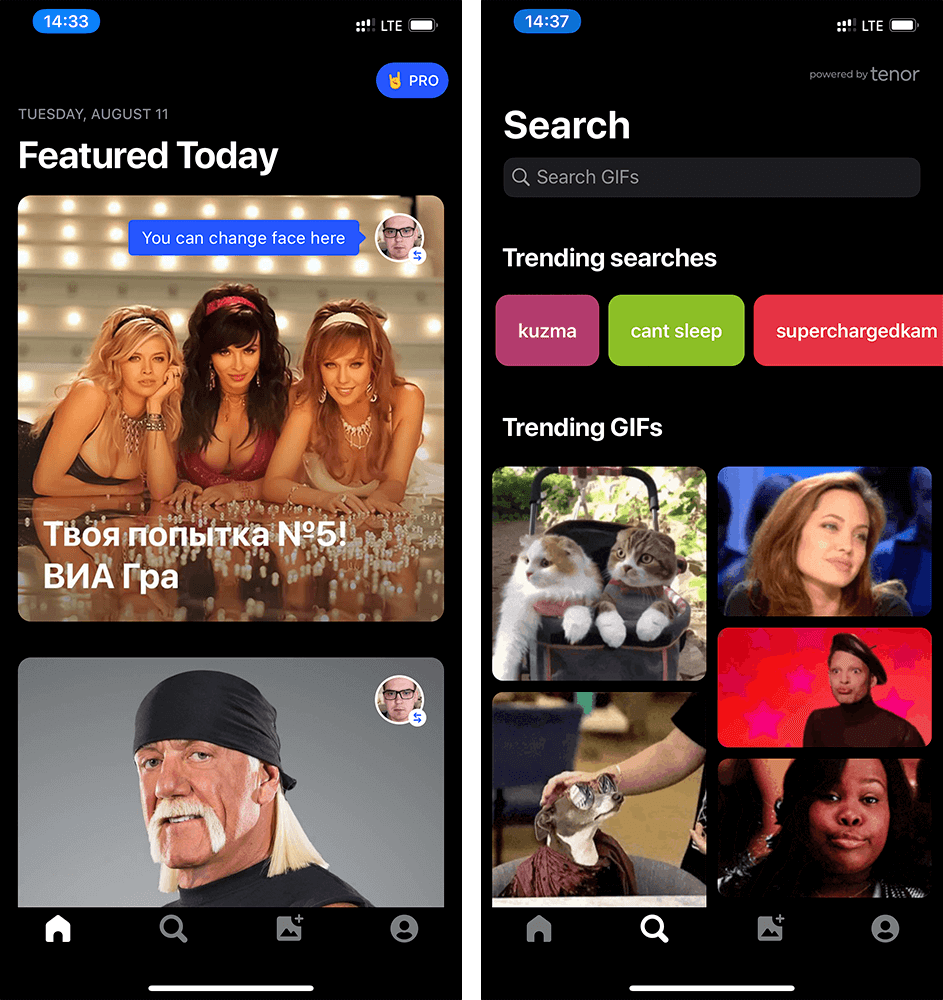Switch to search tab below Featured Today screen
This screenshot has height=1000, width=943.
[174, 929]
